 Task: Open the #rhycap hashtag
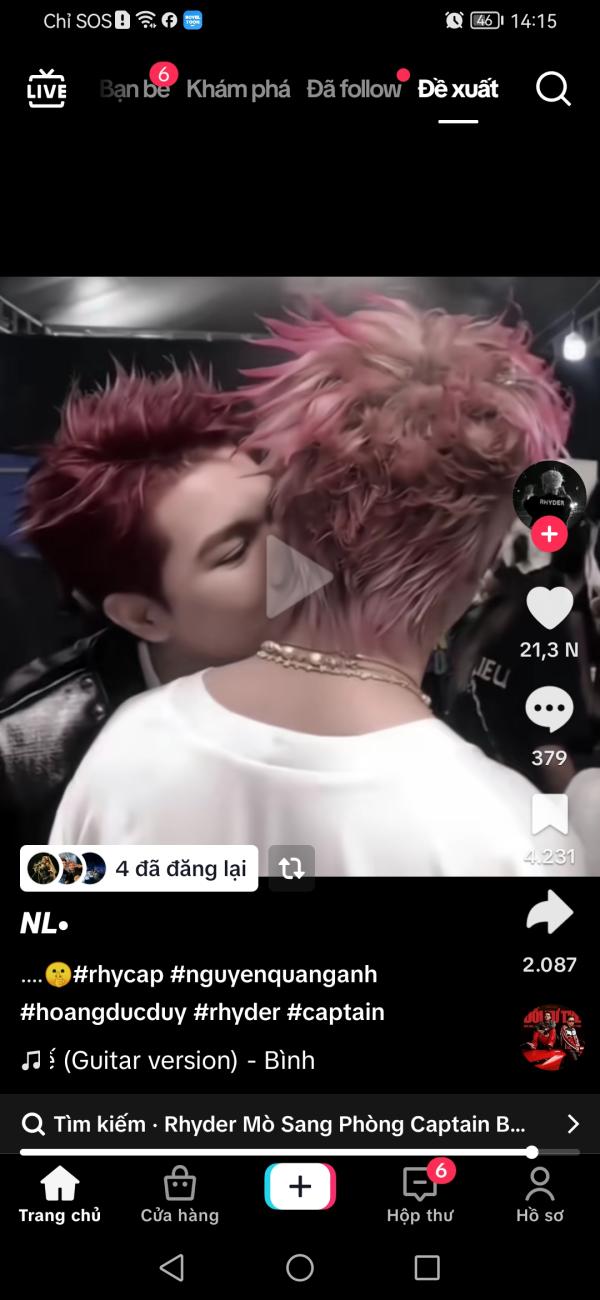point(118,974)
